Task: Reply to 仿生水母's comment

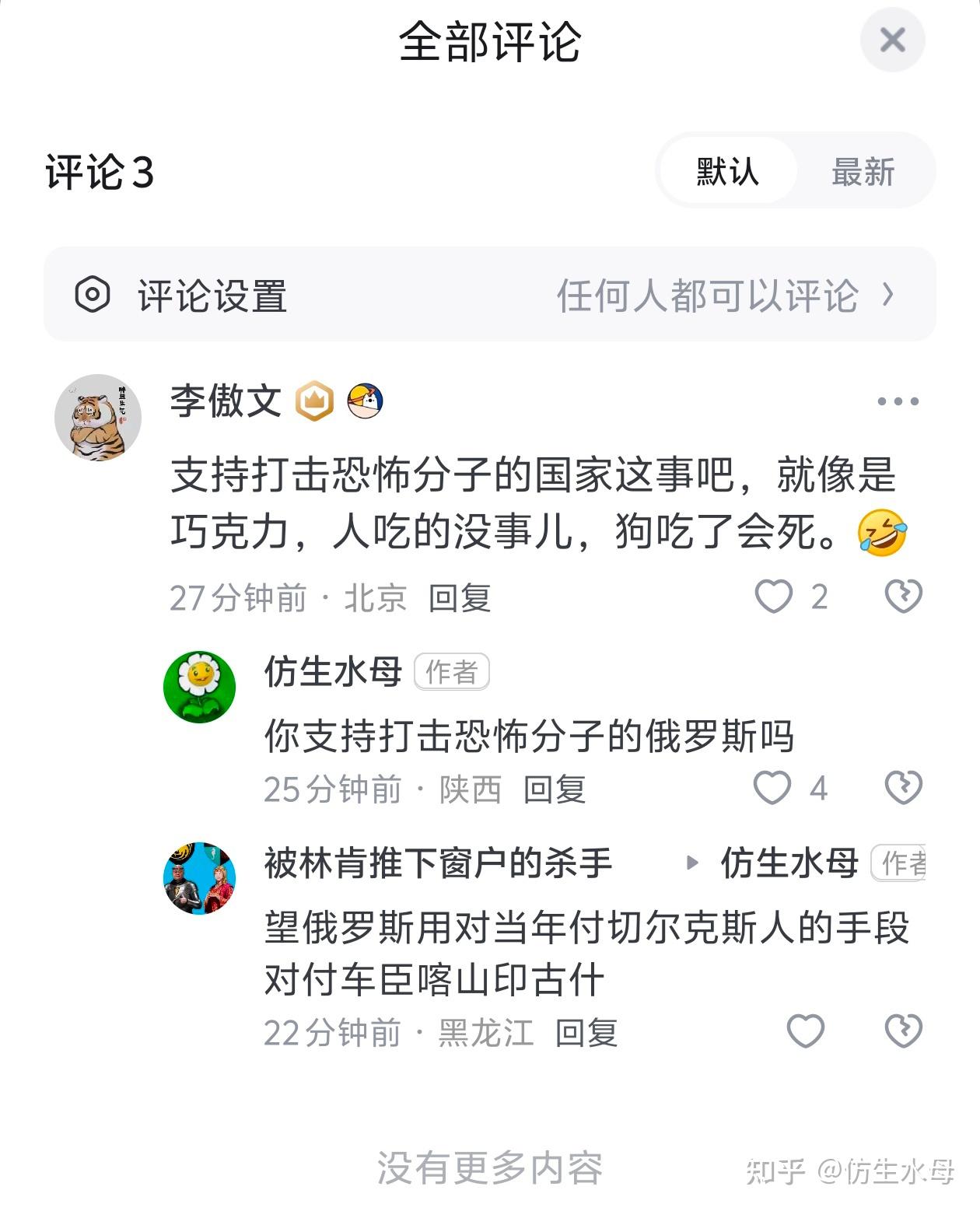Action: point(555,789)
